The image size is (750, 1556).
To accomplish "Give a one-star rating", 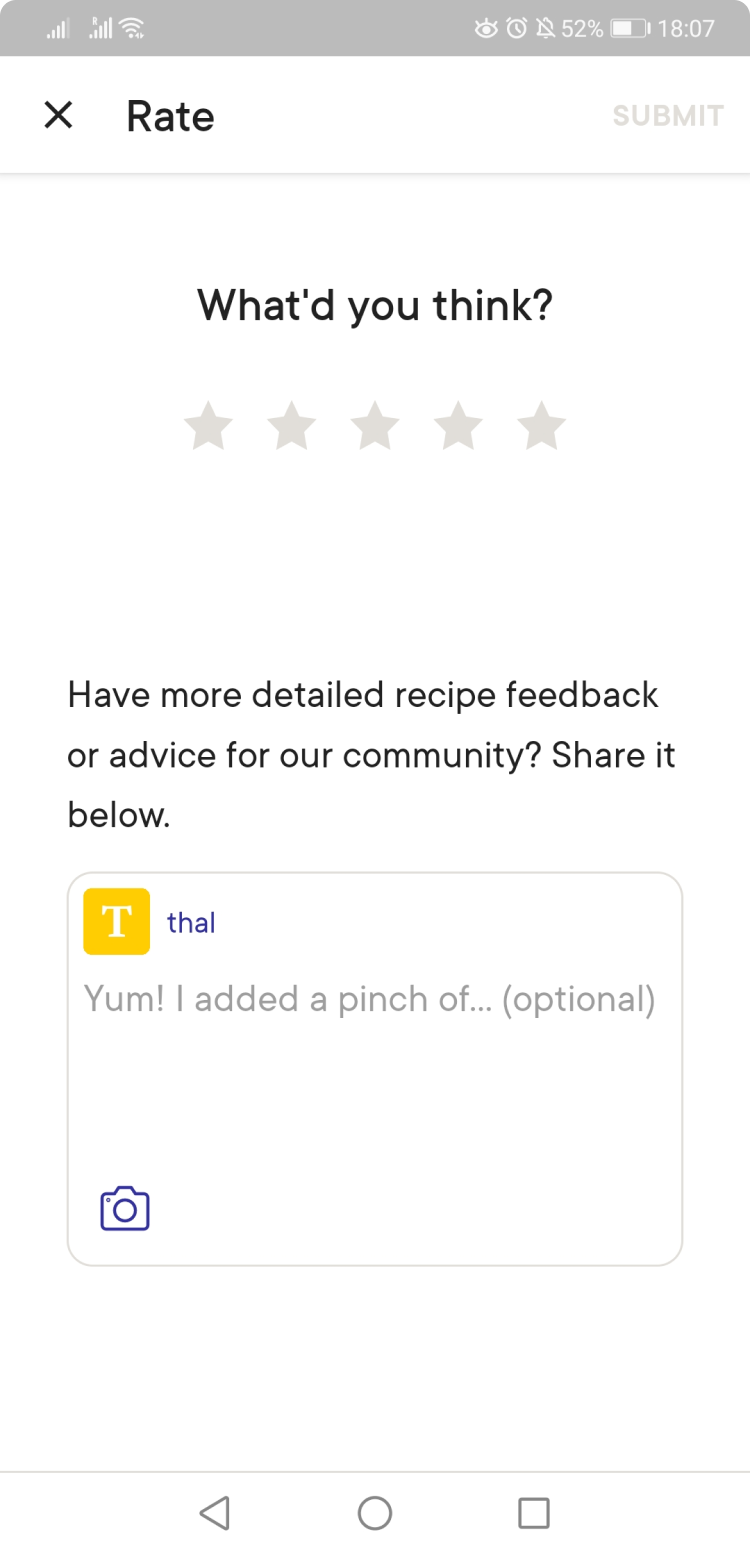I will (x=208, y=426).
